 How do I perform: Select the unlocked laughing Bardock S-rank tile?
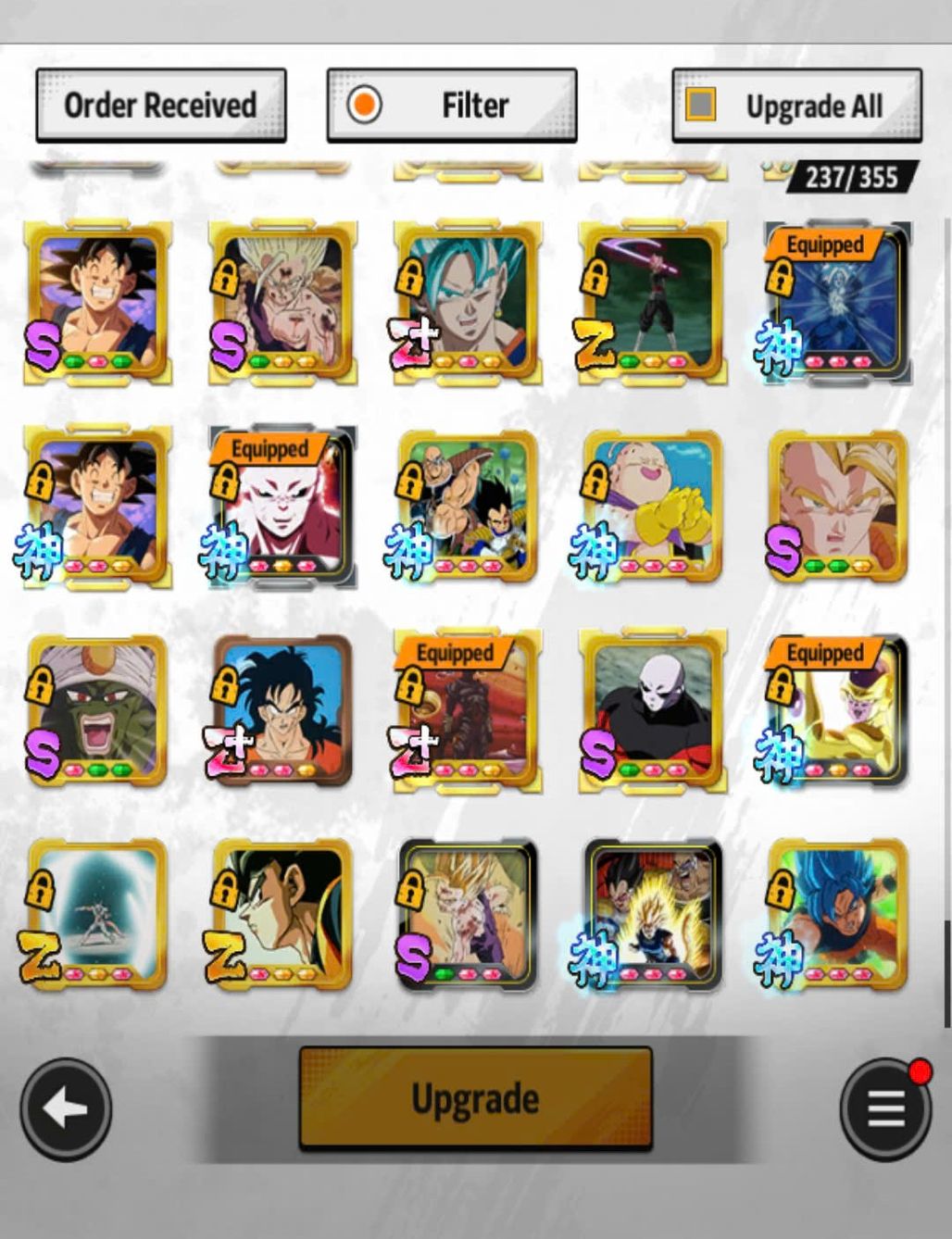point(97,301)
